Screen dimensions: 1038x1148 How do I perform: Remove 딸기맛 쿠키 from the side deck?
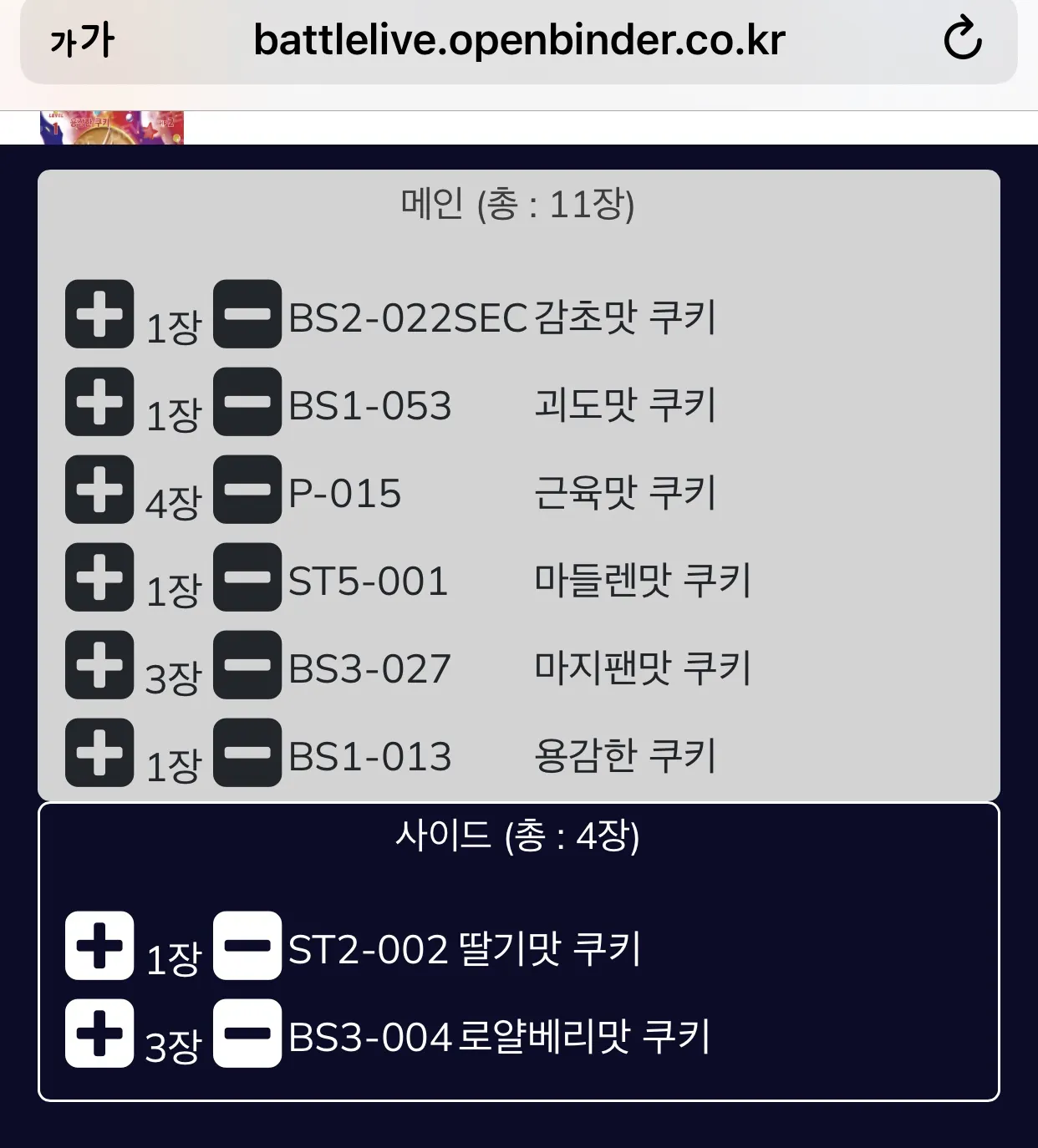click(x=247, y=946)
